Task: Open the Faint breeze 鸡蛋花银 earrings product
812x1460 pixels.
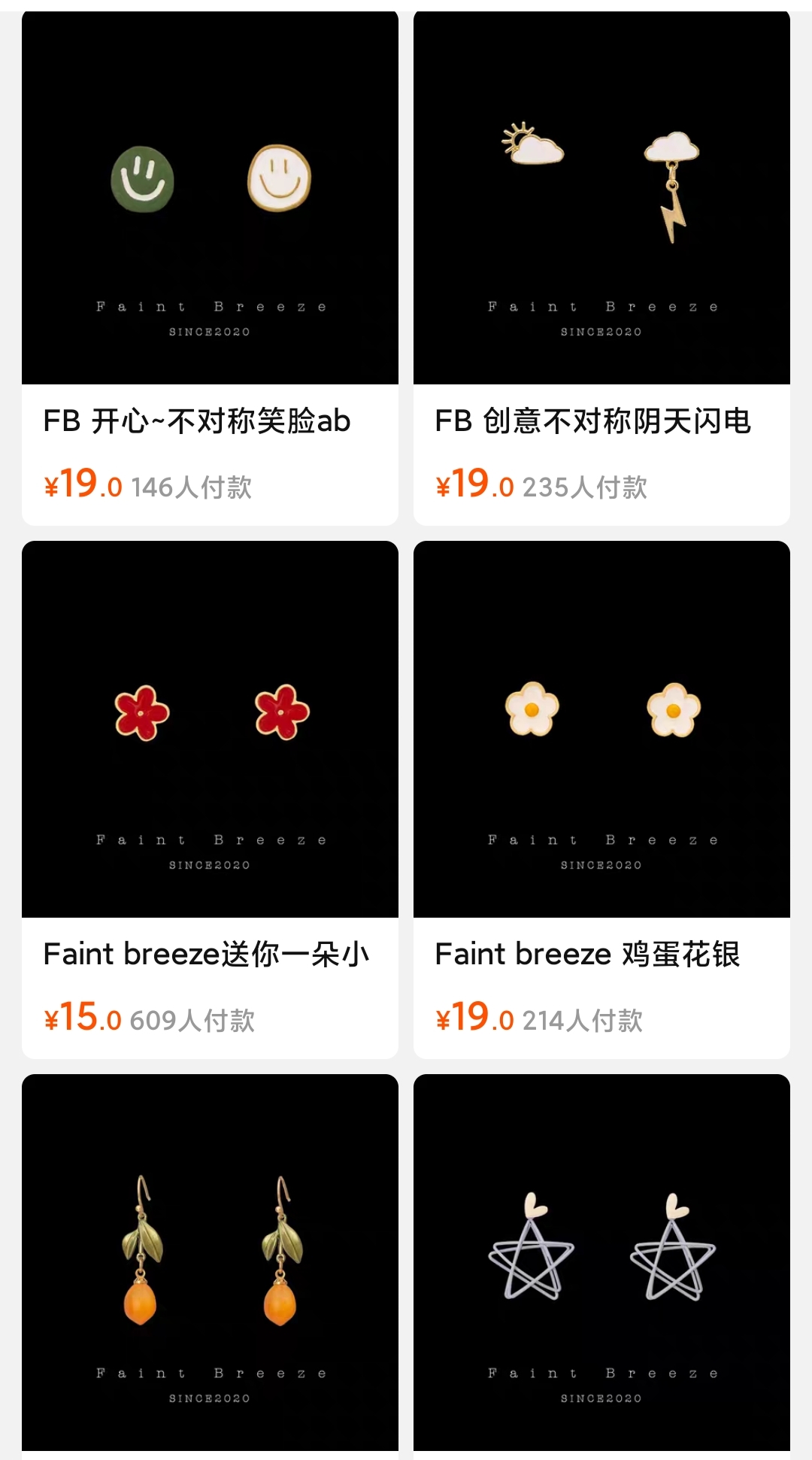Action: 601,730
